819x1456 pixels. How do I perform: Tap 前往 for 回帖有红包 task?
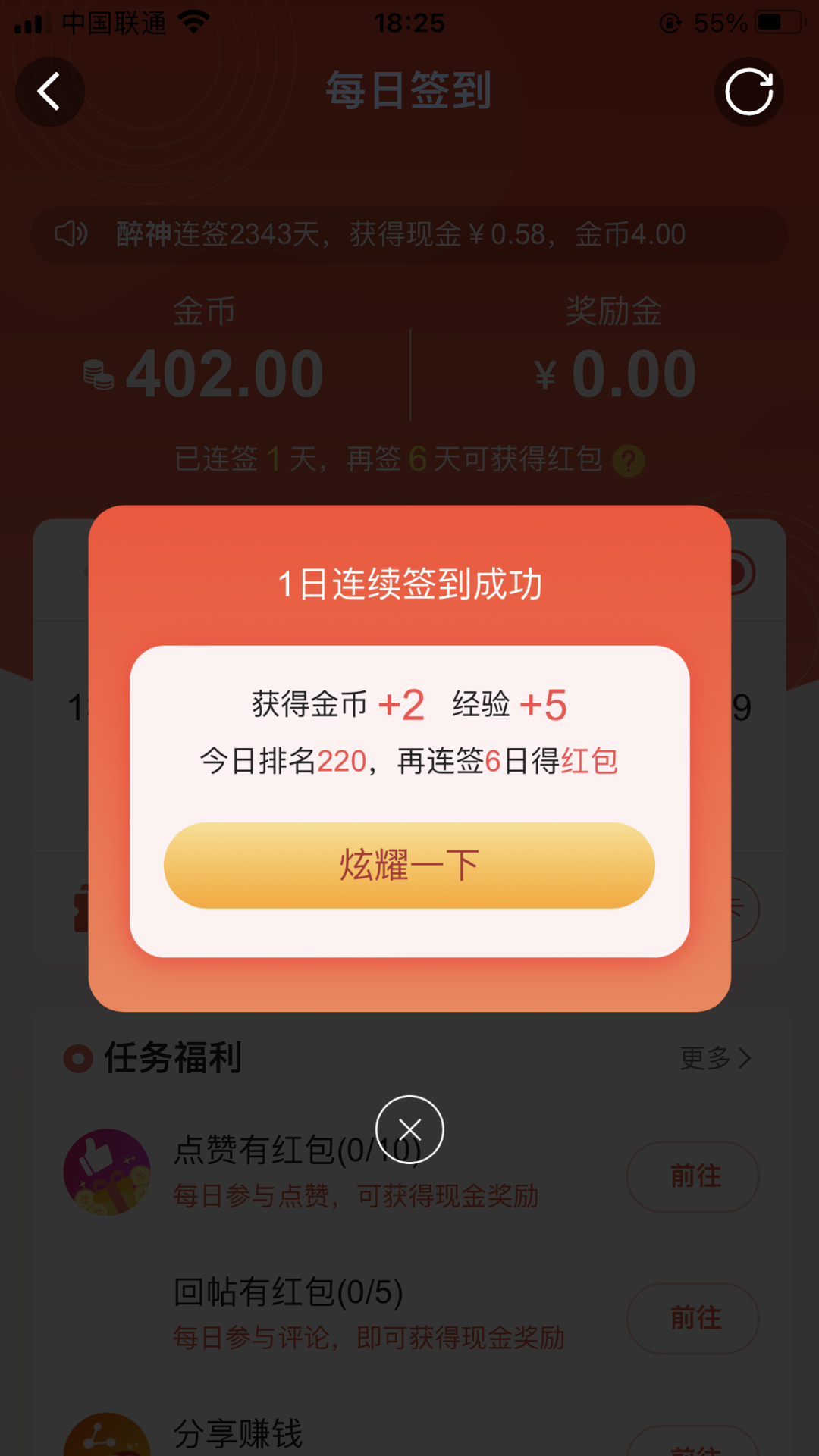click(692, 1318)
